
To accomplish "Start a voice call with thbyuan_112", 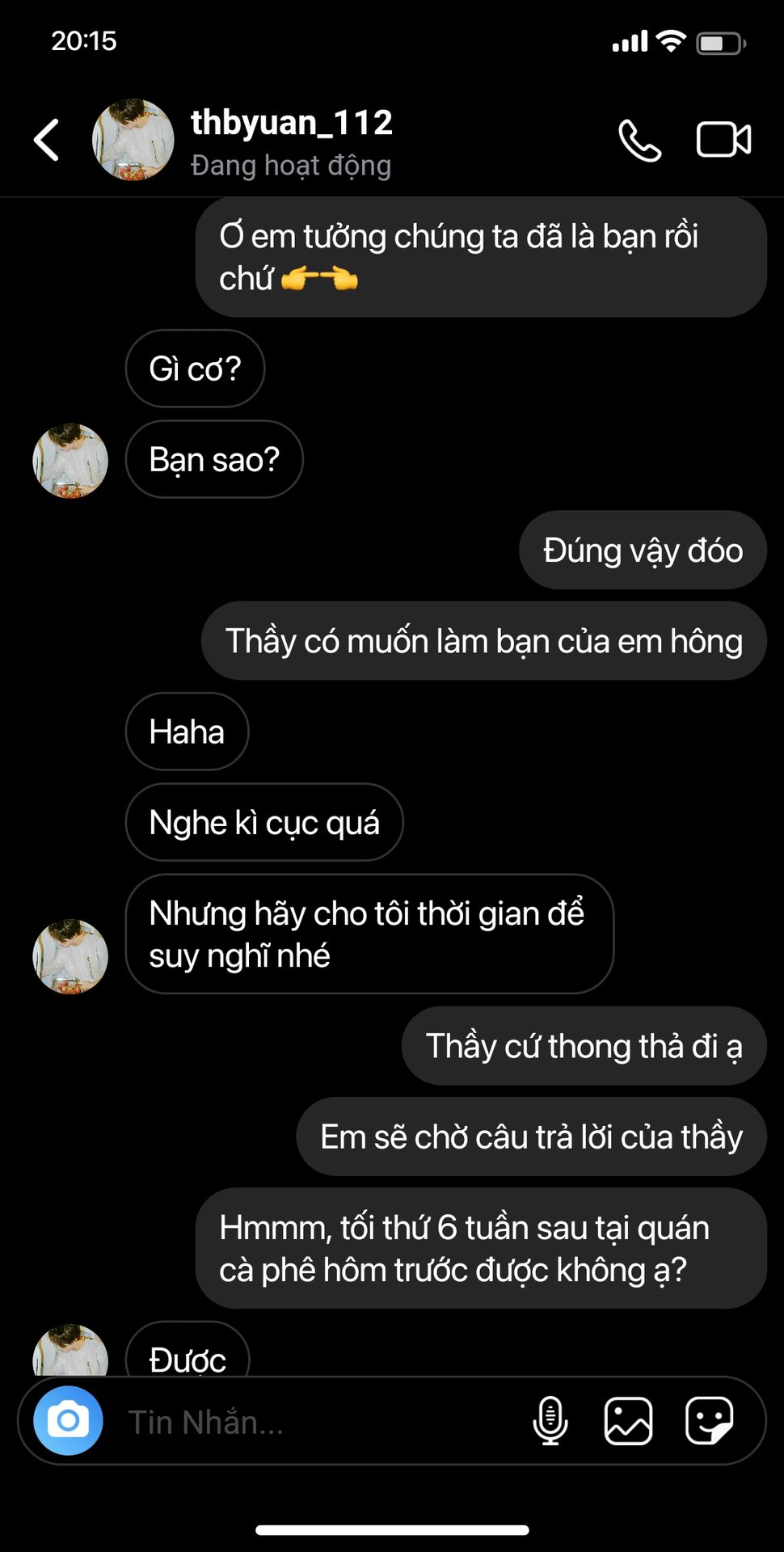I will tap(639, 141).
